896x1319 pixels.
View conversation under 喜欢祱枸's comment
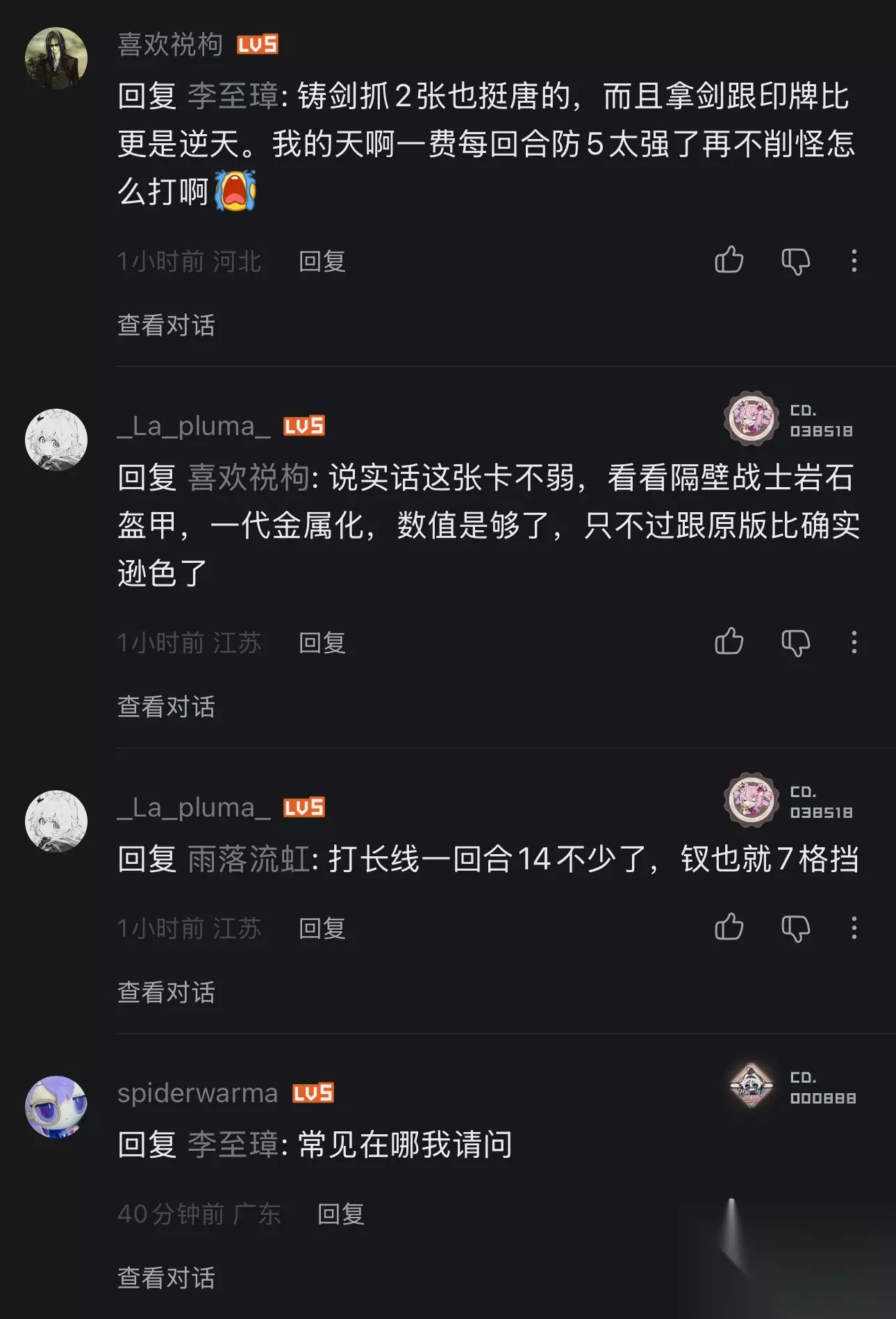click(x=166, y=325)
